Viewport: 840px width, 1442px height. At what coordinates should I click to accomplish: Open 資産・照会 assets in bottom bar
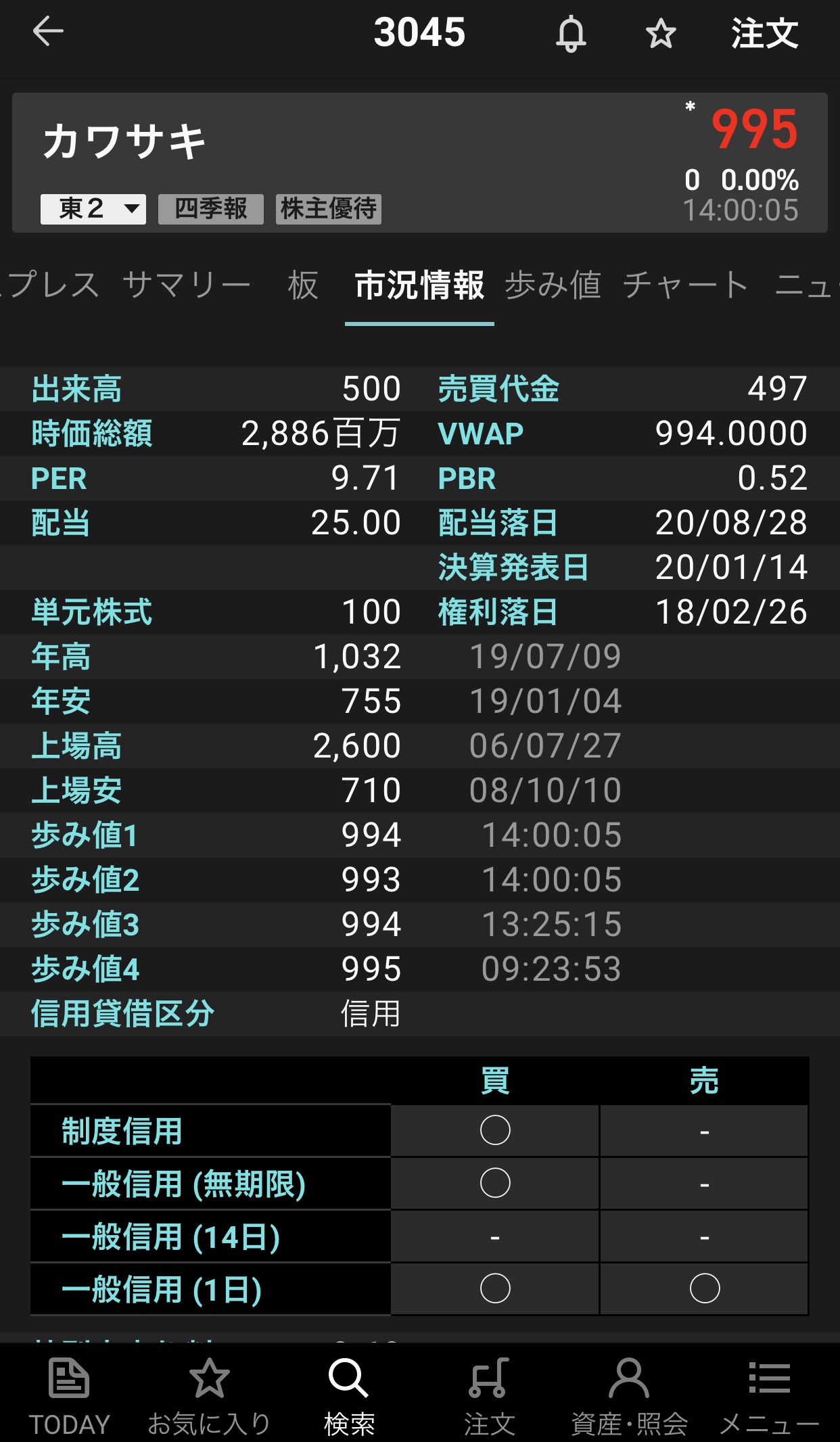coord(629,1396)
